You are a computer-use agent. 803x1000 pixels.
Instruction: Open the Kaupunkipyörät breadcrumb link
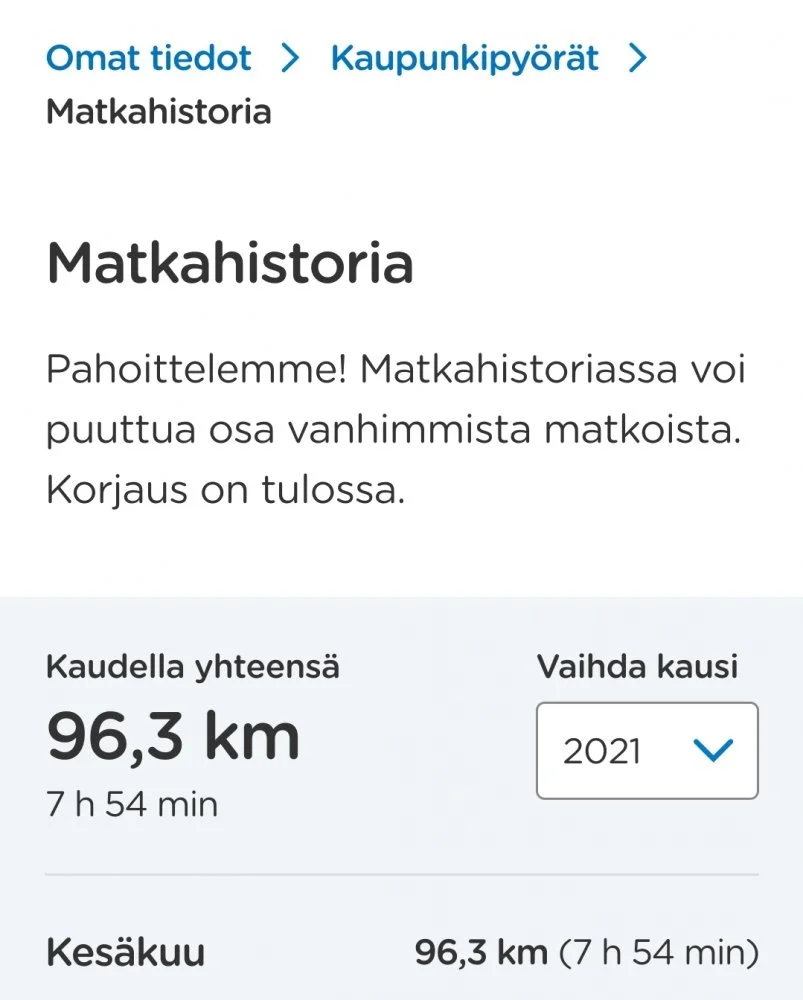pyautogui.click(x=464, y=58)
